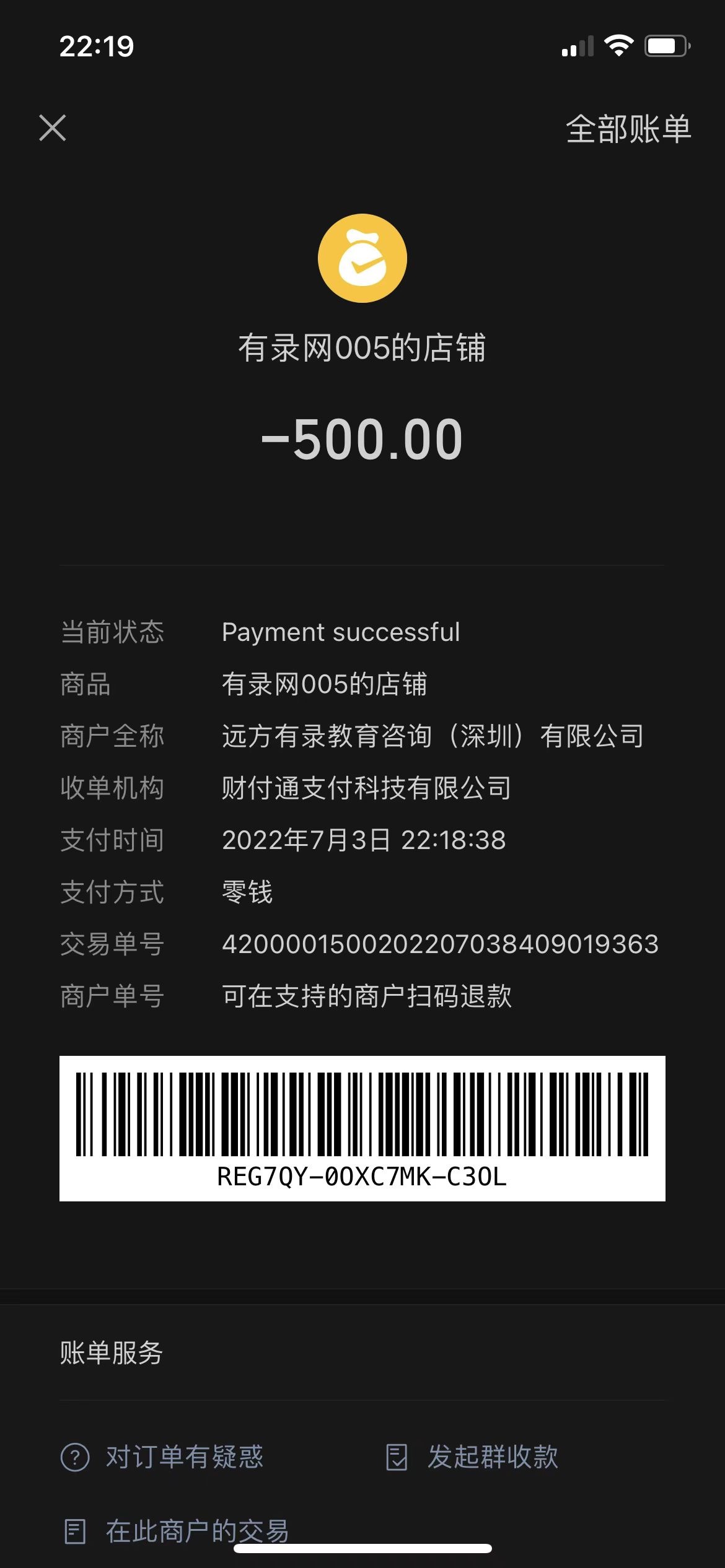View 在此商户的交易 transactions

pos(177,1531)
